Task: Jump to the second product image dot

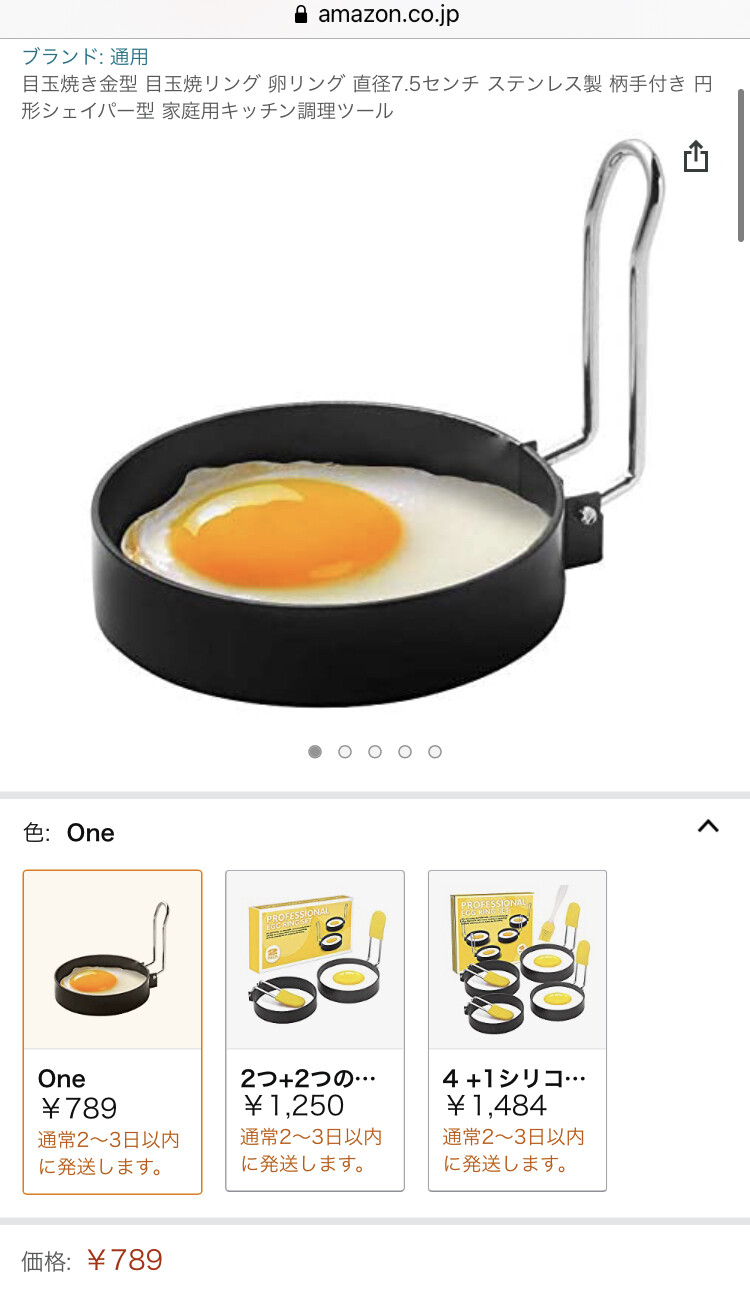Action: [345, 752]
